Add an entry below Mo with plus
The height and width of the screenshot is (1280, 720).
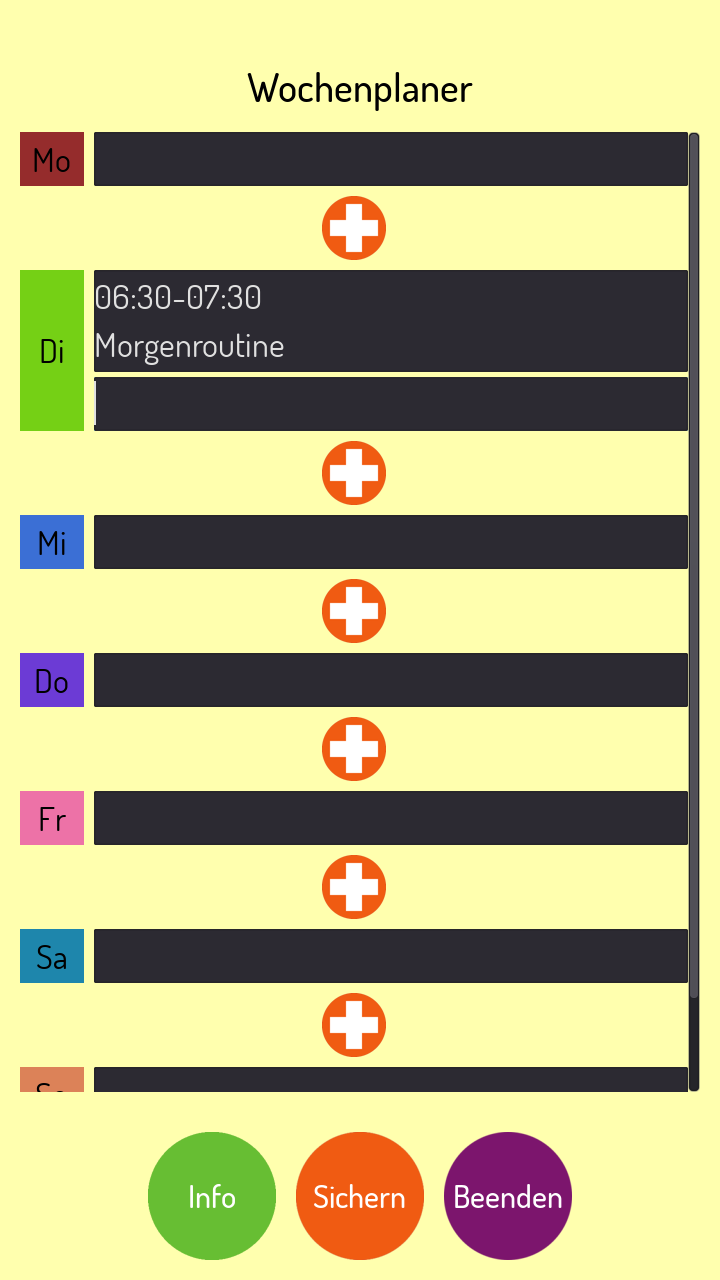point(354,228)
